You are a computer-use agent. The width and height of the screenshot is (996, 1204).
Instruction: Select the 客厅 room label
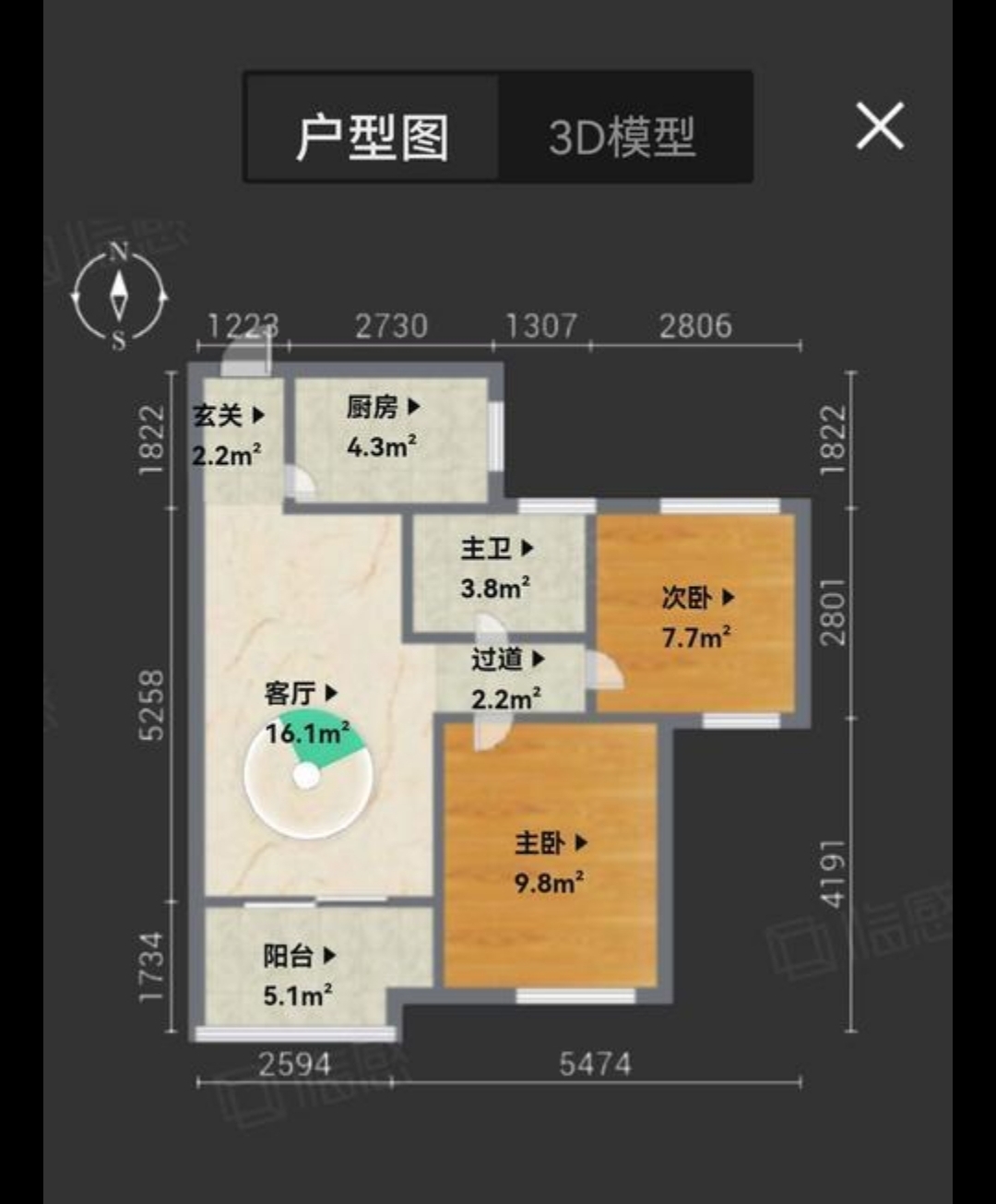click(x=301, y=693)
